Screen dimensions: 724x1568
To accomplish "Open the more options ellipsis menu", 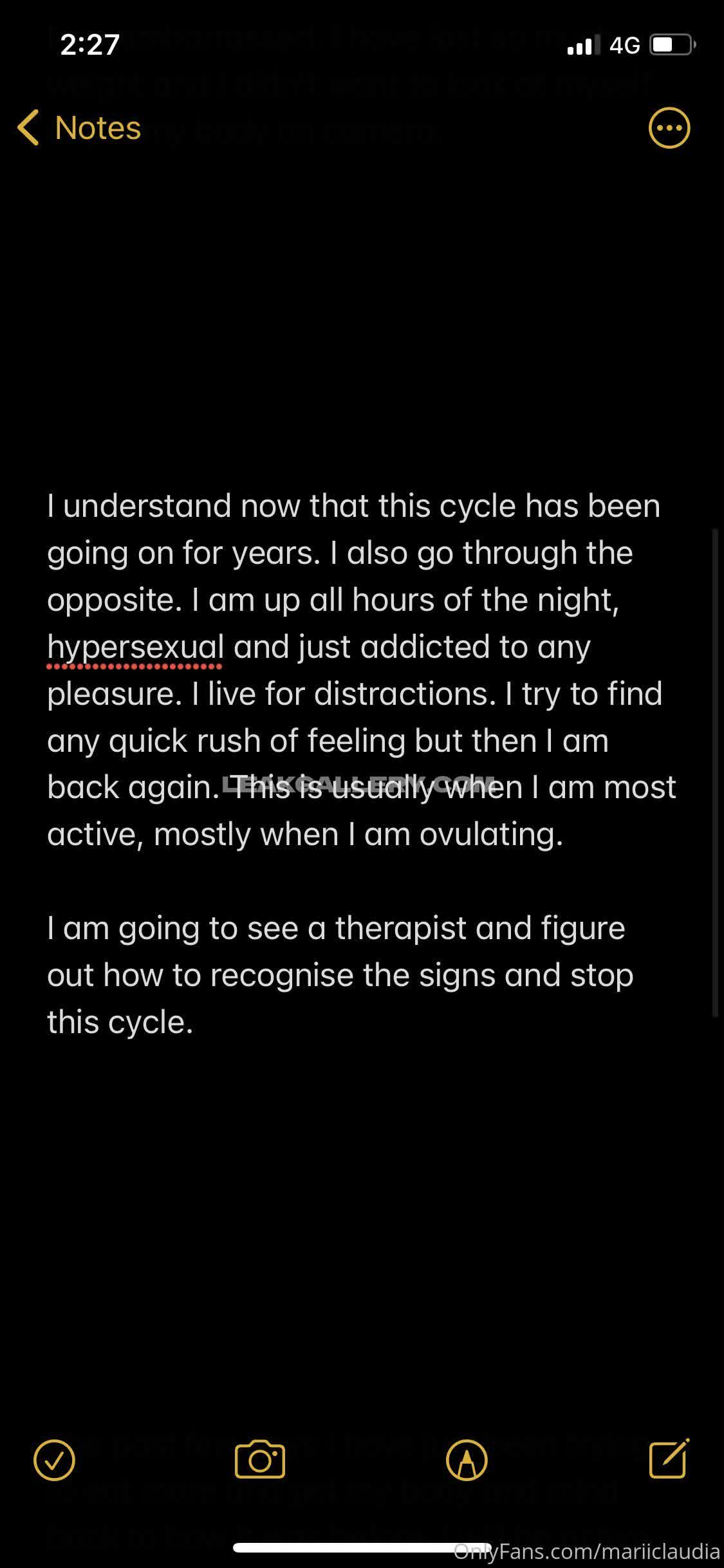I will tap(669, 128).
